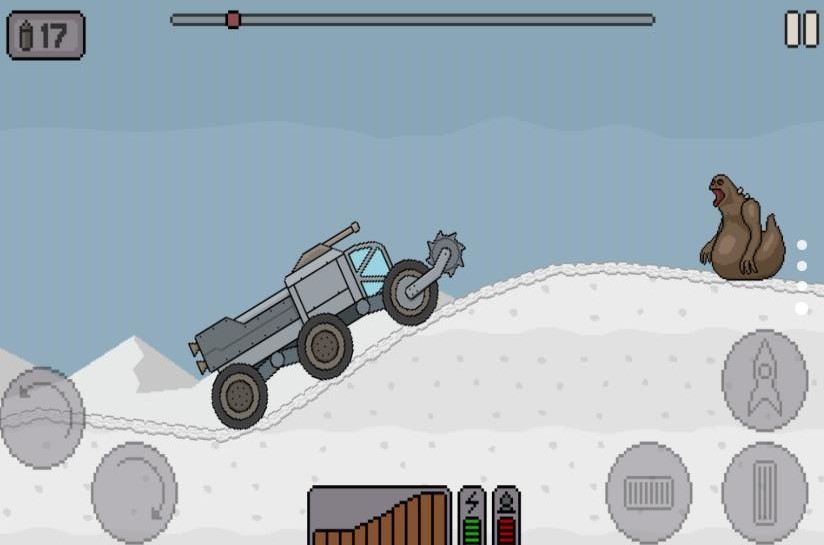The width and height of the screenshot is (824, 545).
Task: Hit the gas accelerator pedal
Action: [x=765, y=492]
